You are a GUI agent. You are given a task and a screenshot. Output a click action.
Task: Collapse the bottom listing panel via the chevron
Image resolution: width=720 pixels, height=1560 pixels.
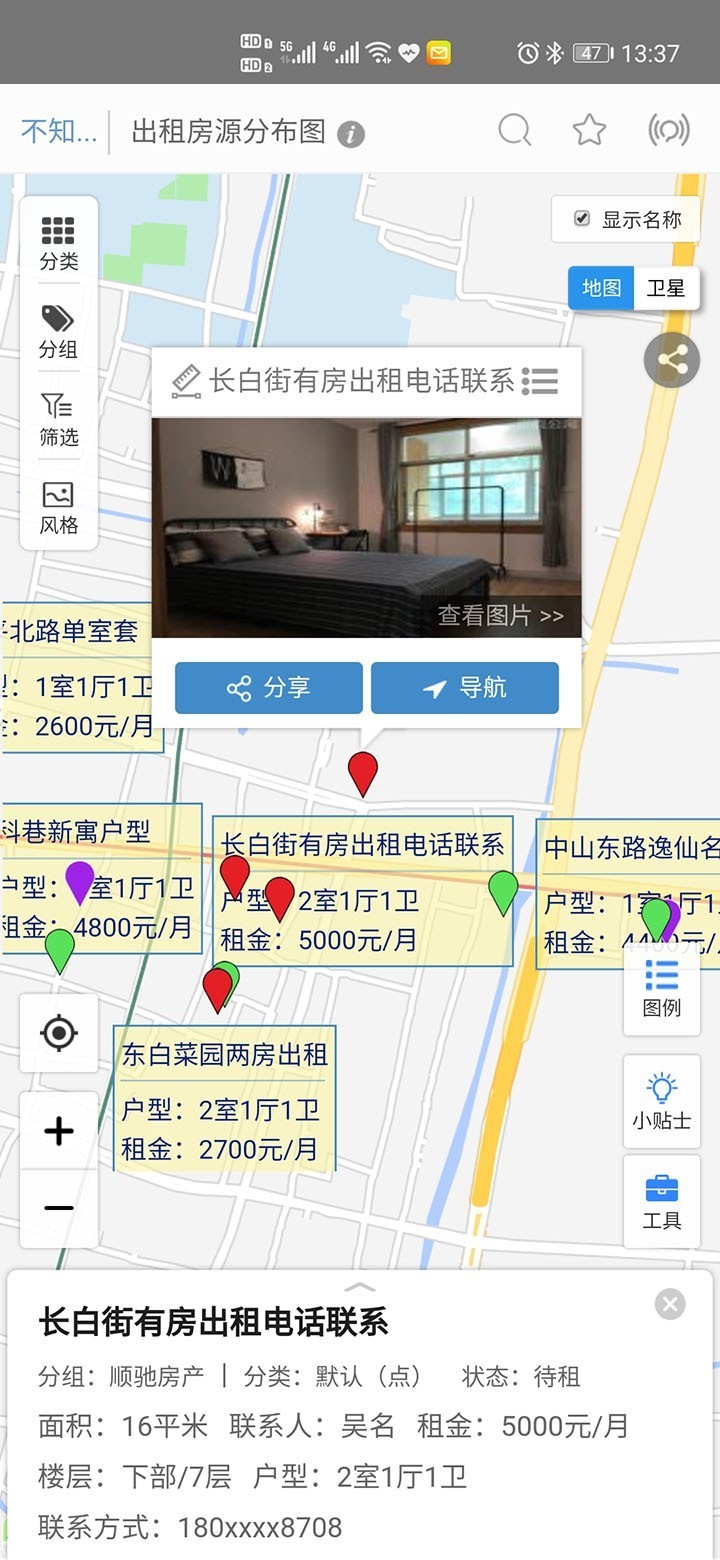(x=360, y=1288)
